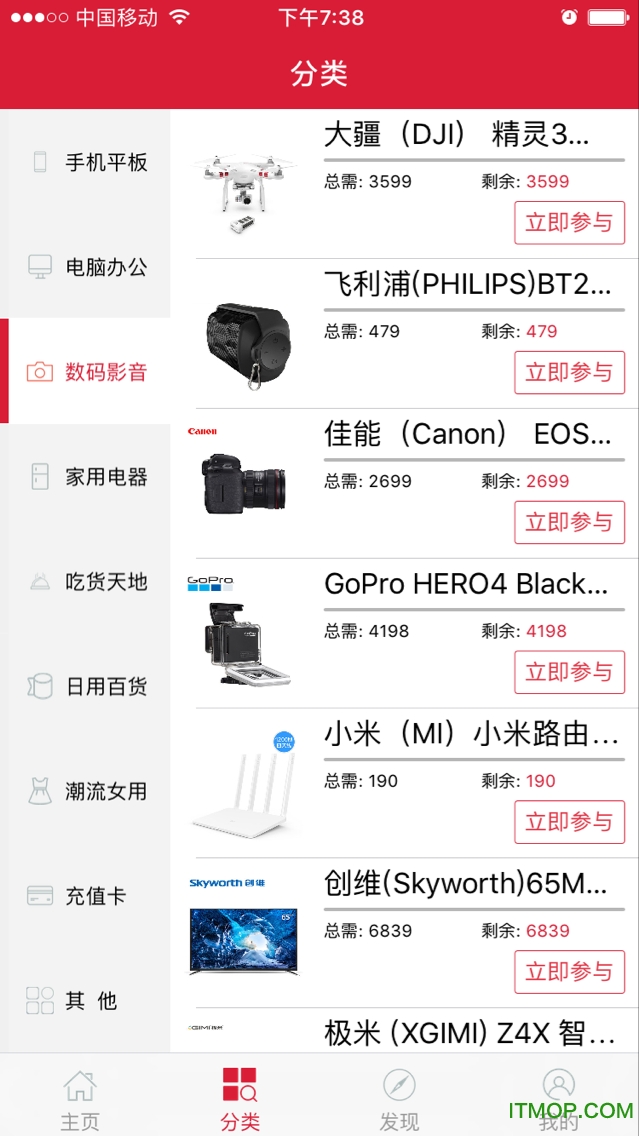Open the GoPro HERO4 product image
Screen dimensions: 639x1136
coord(243,634)
